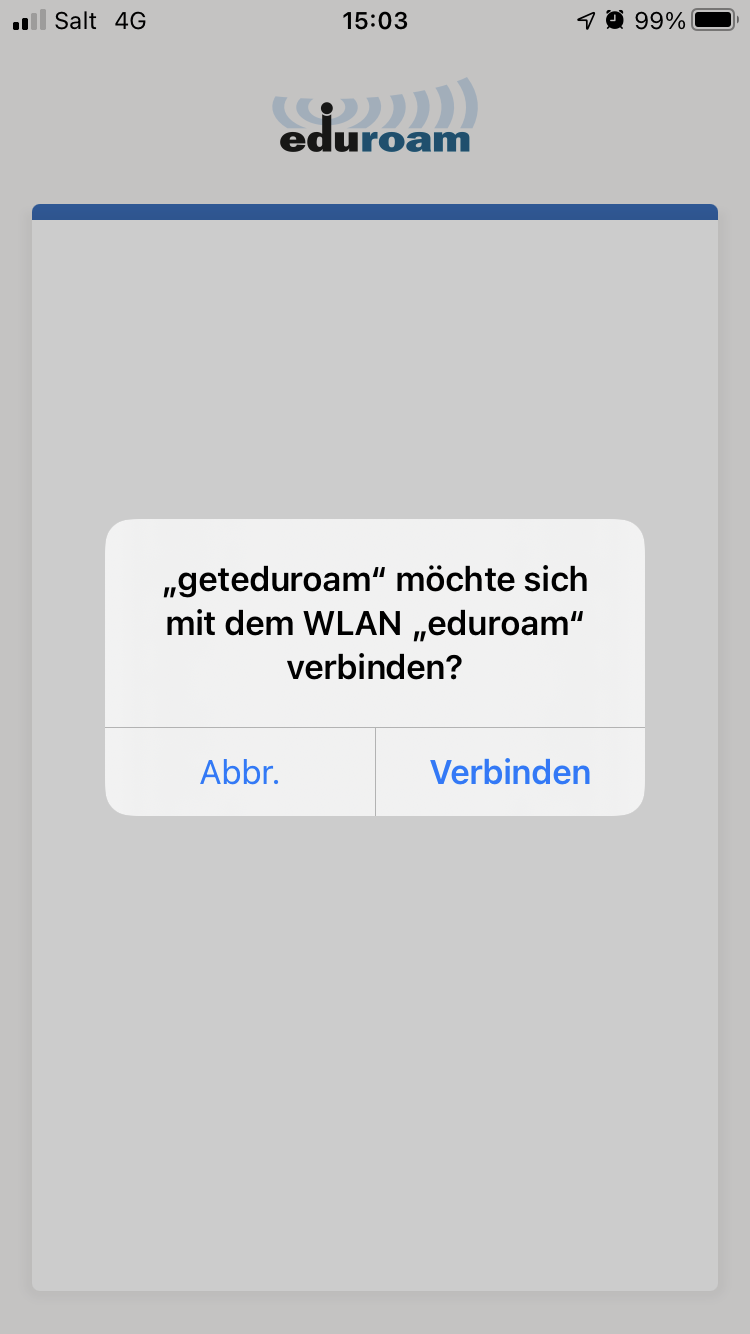Image resolution: width=750 pixels, height=1334 pixels.
Task: Tap Verbinden to join eduroam WLAN
Action: pos(510,772)
